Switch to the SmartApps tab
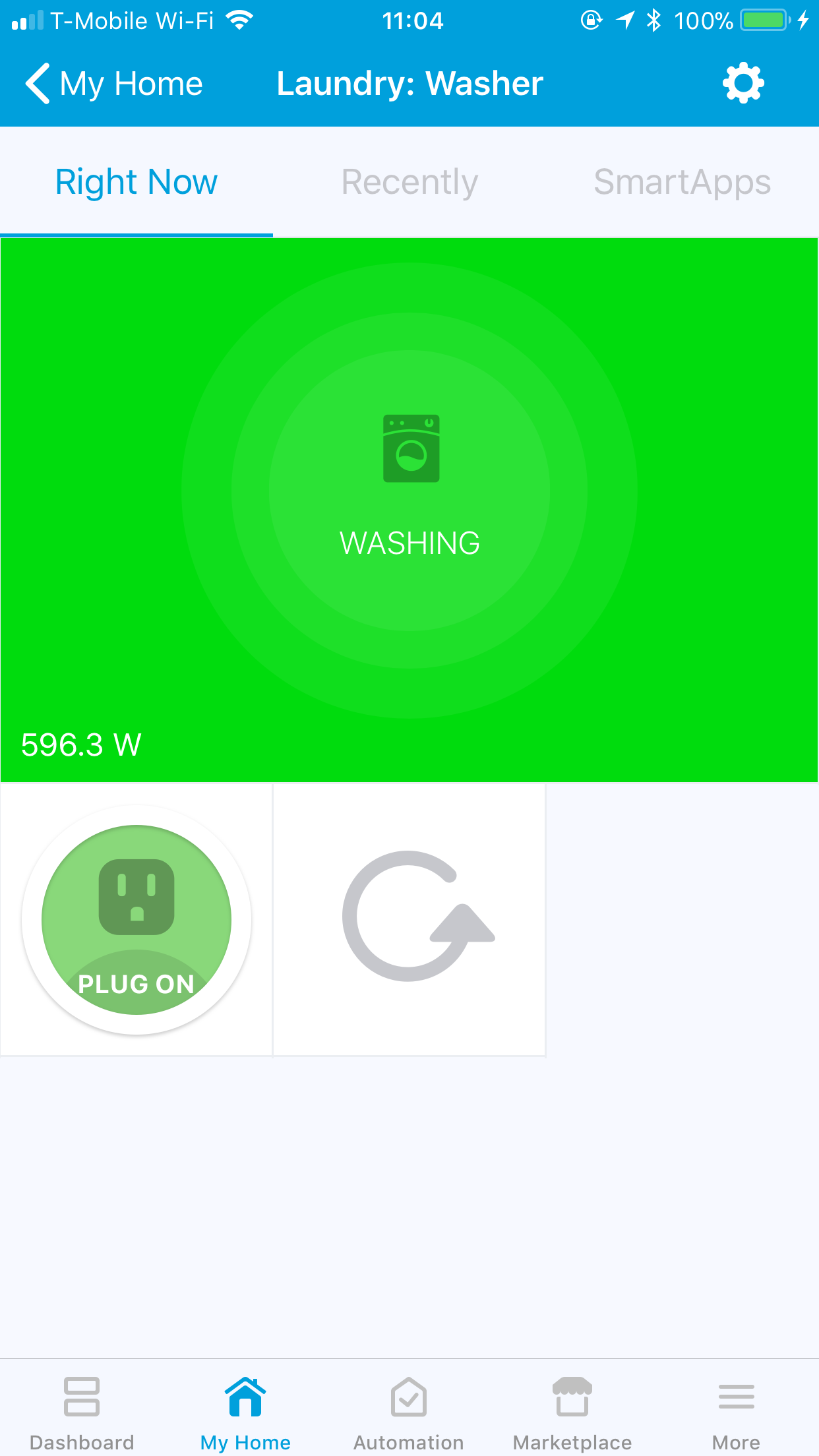Image resolution: width=819 pixels, height=1456 pixels. (682, 182)
